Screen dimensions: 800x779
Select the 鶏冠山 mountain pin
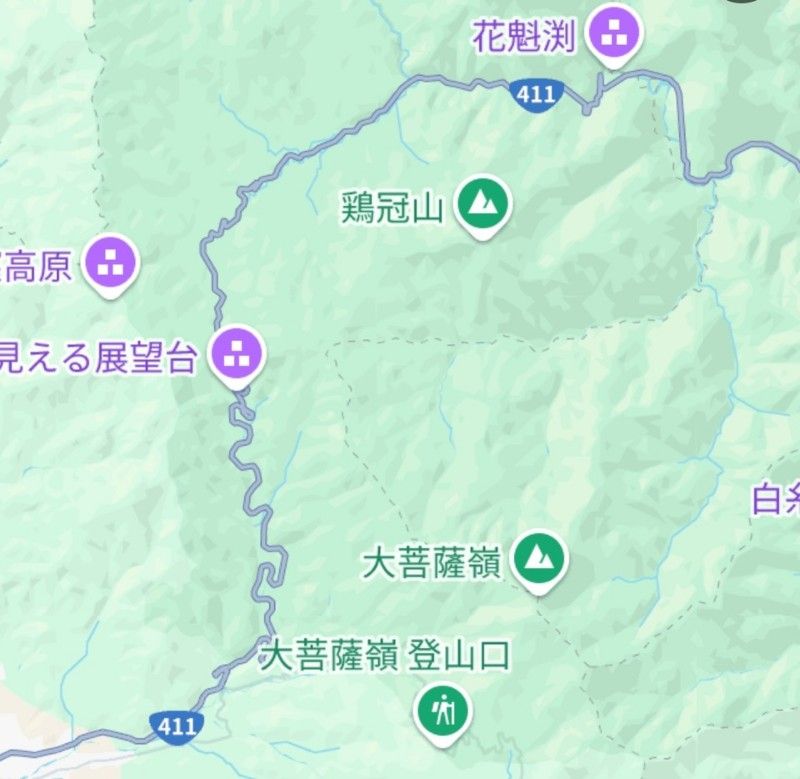(483, 205)
